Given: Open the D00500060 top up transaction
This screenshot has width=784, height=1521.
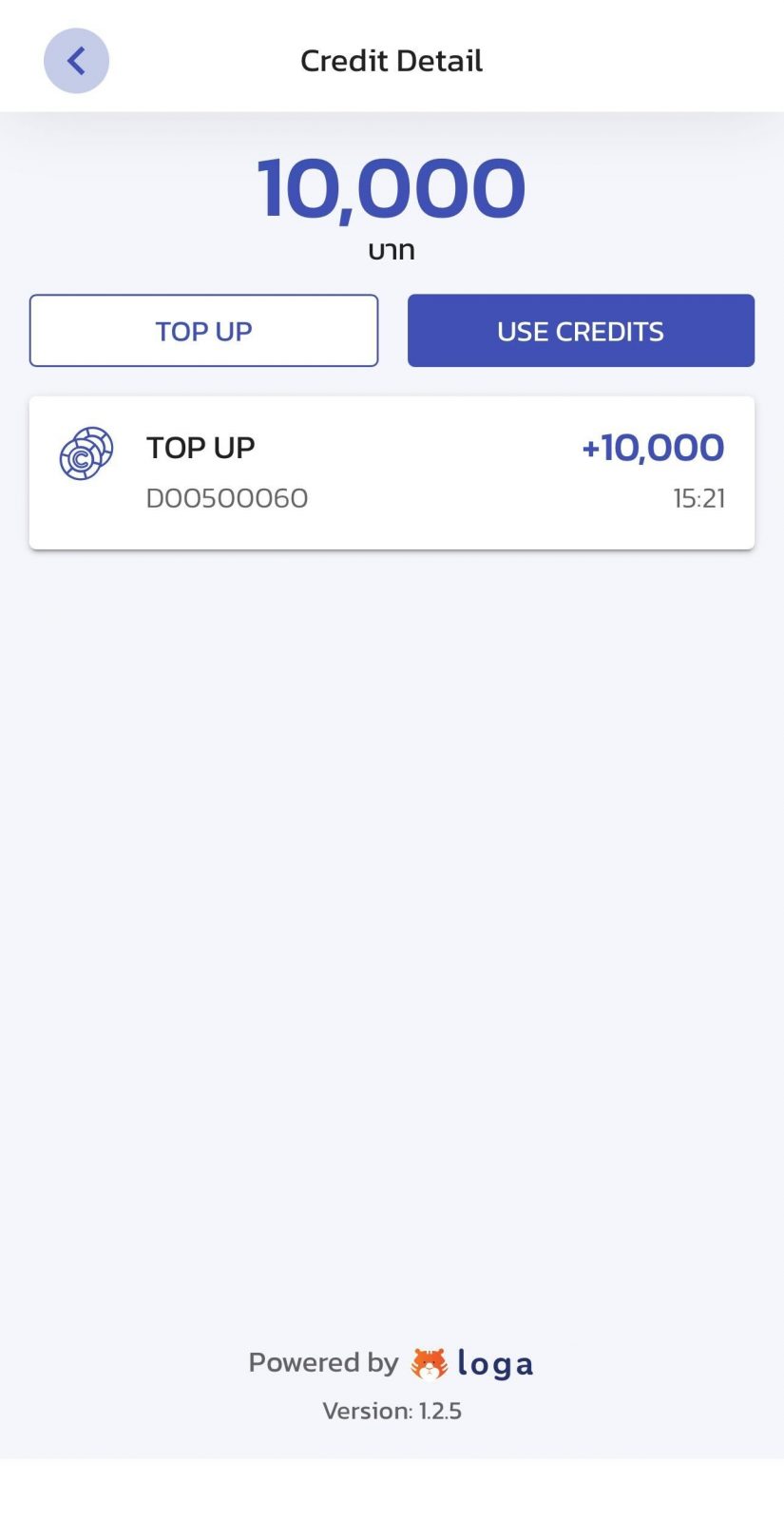Looking at the screenshot, I should [x=392, y=472].
